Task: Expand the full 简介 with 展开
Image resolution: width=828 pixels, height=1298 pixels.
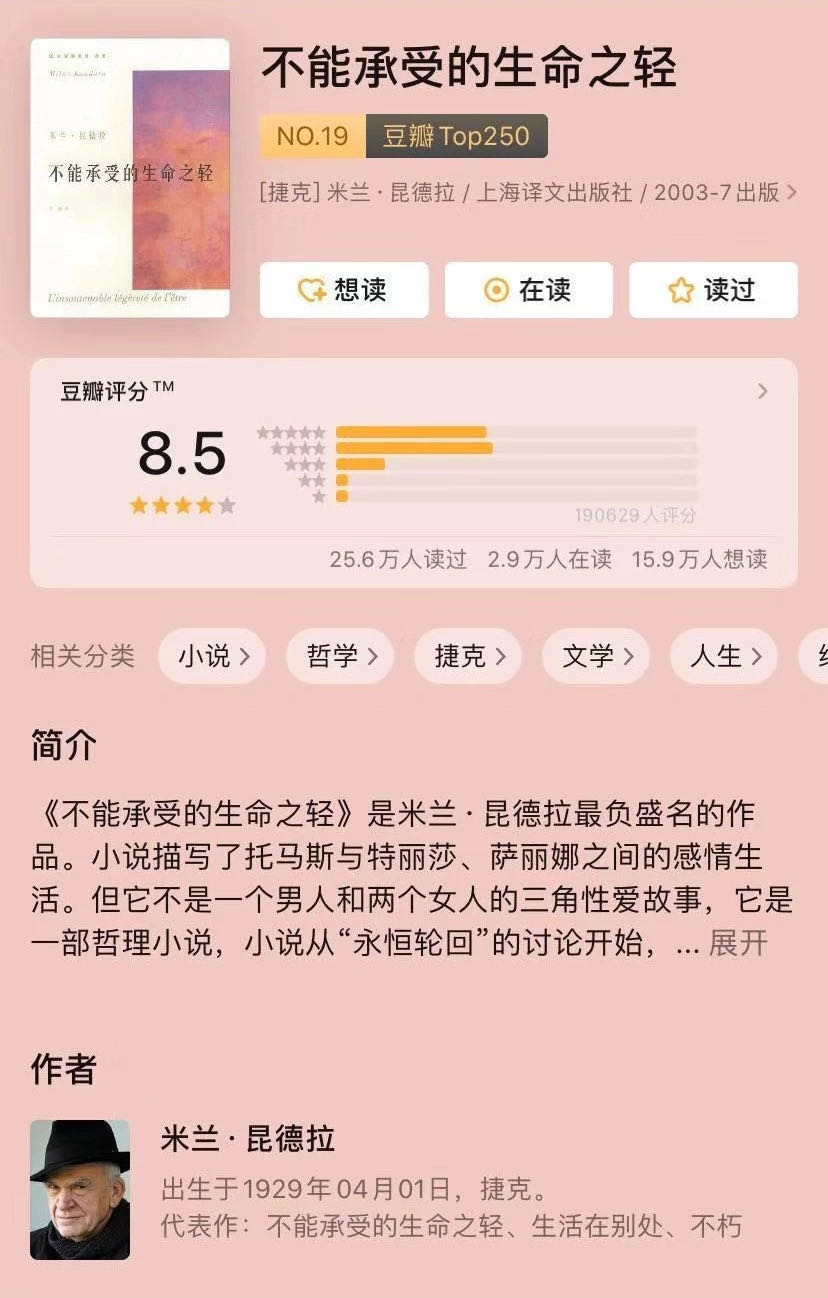Action: (x=738, y=943)
